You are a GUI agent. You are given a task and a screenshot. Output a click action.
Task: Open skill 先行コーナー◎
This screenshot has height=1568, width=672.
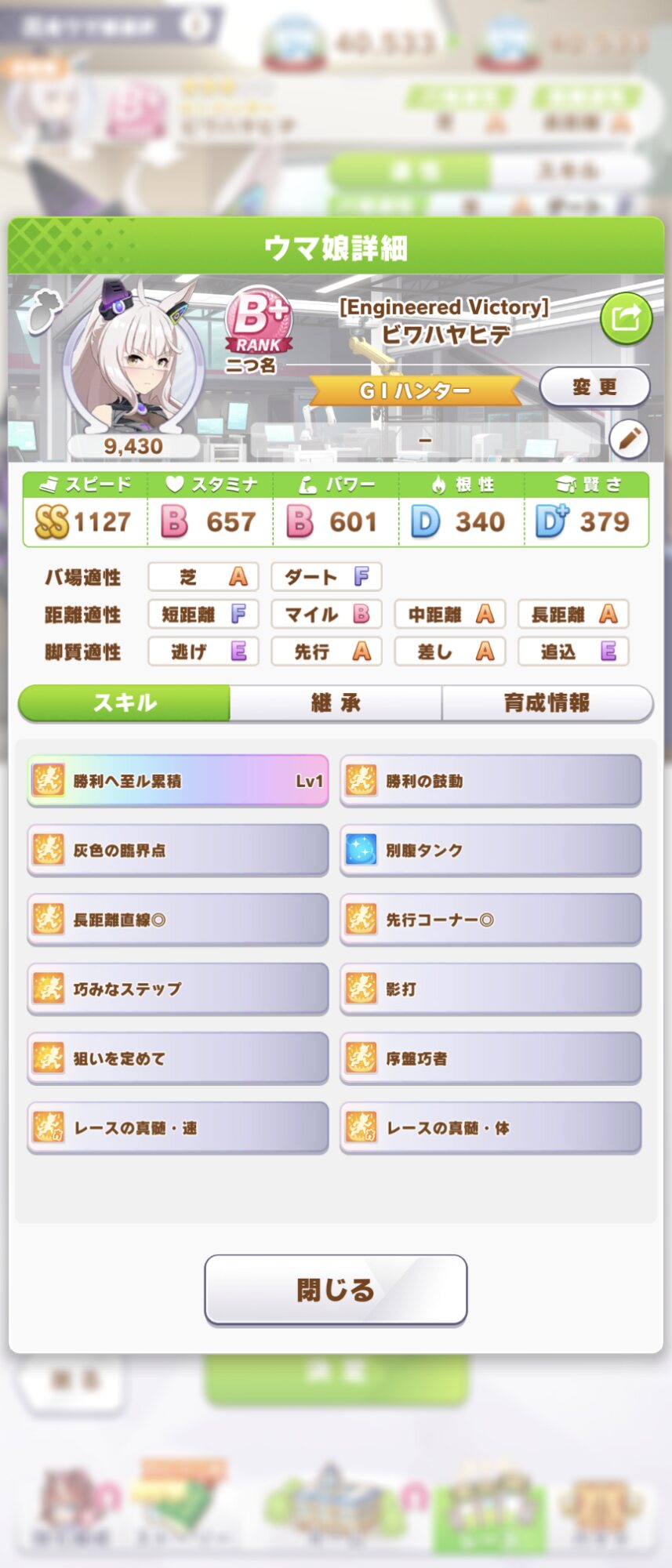pyautogui.click(x=490, y=920)
